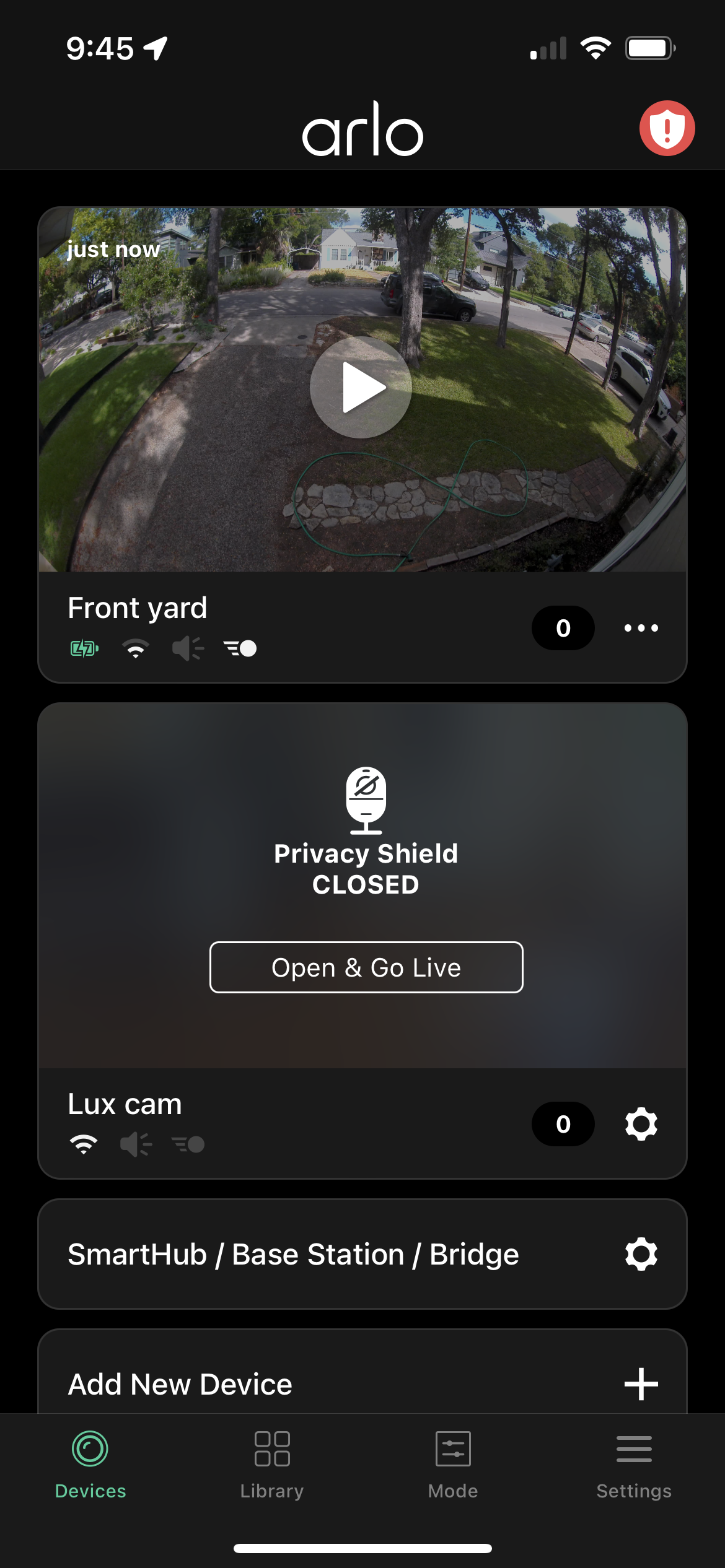Image resolution: width=725 pixels, height=1568 pixels.
Task: Select the Devices tab
Action: pyautogui.click(x=90, y=1465)
